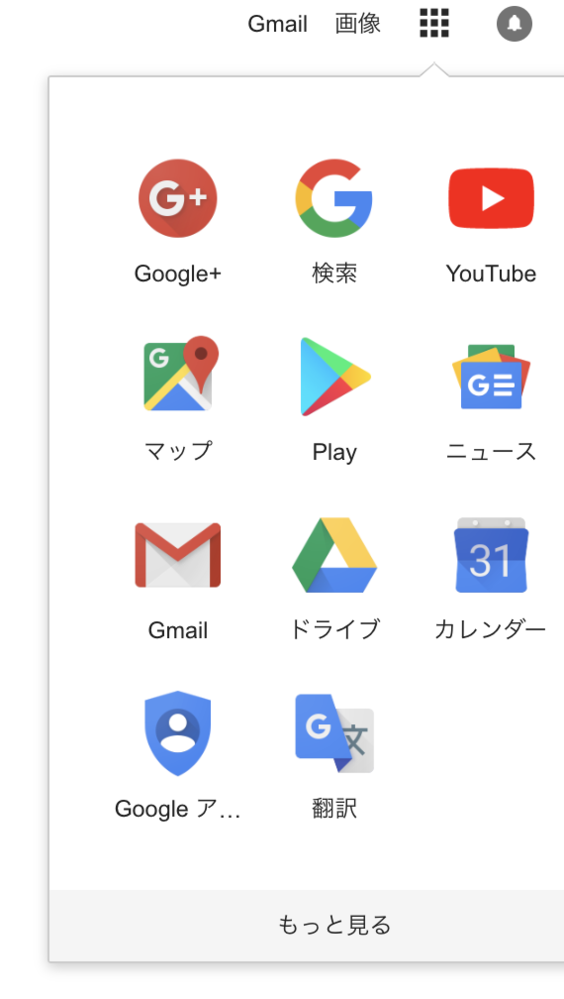Viewport: 564px width, 999px height.
Task: Open ニュース (News) app
Action: (x=491, y=400)
